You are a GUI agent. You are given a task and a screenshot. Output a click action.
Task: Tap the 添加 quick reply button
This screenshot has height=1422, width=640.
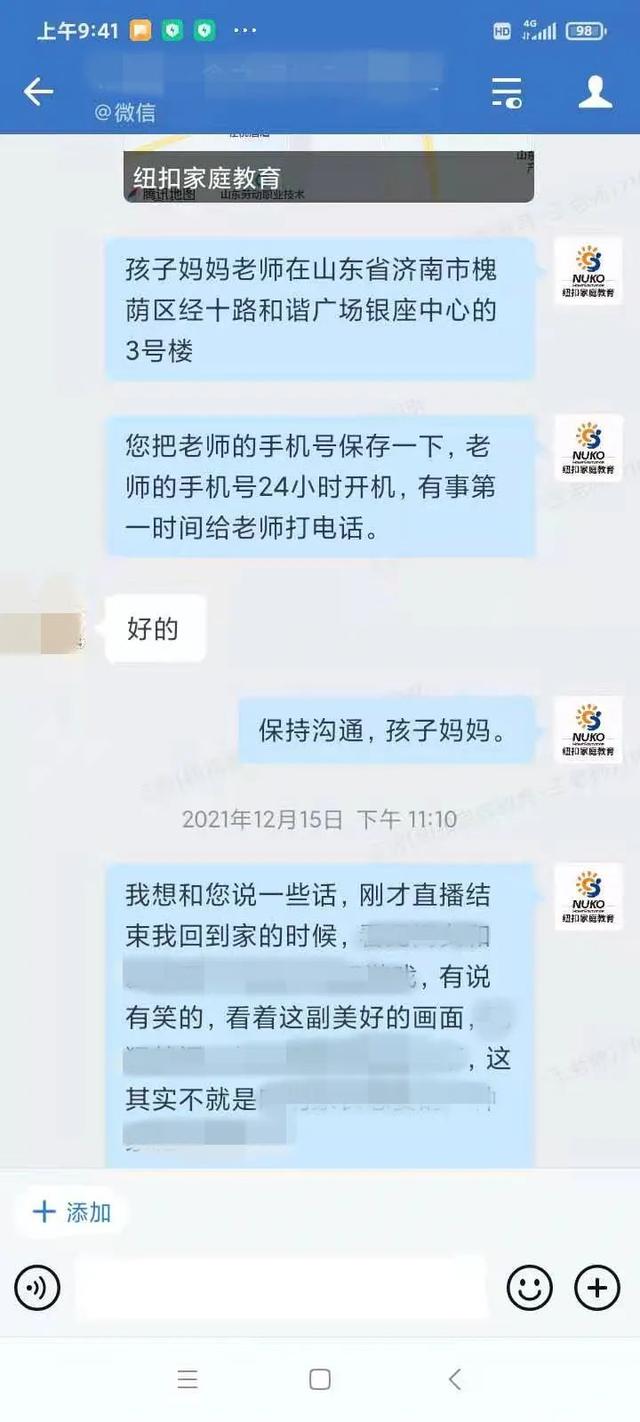72,1213
